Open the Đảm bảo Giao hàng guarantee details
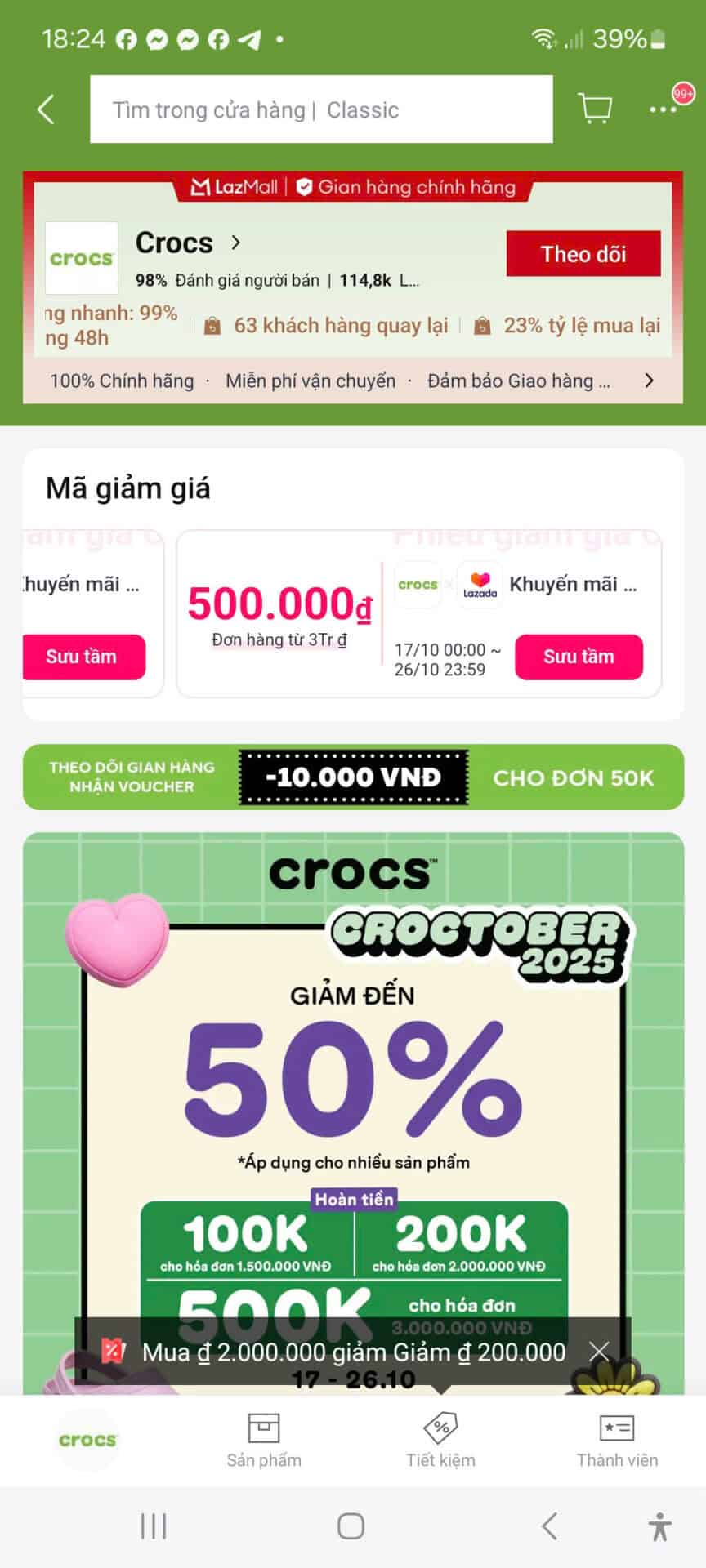The width and height of the screenshot is (706, 1568). [521, 381]
